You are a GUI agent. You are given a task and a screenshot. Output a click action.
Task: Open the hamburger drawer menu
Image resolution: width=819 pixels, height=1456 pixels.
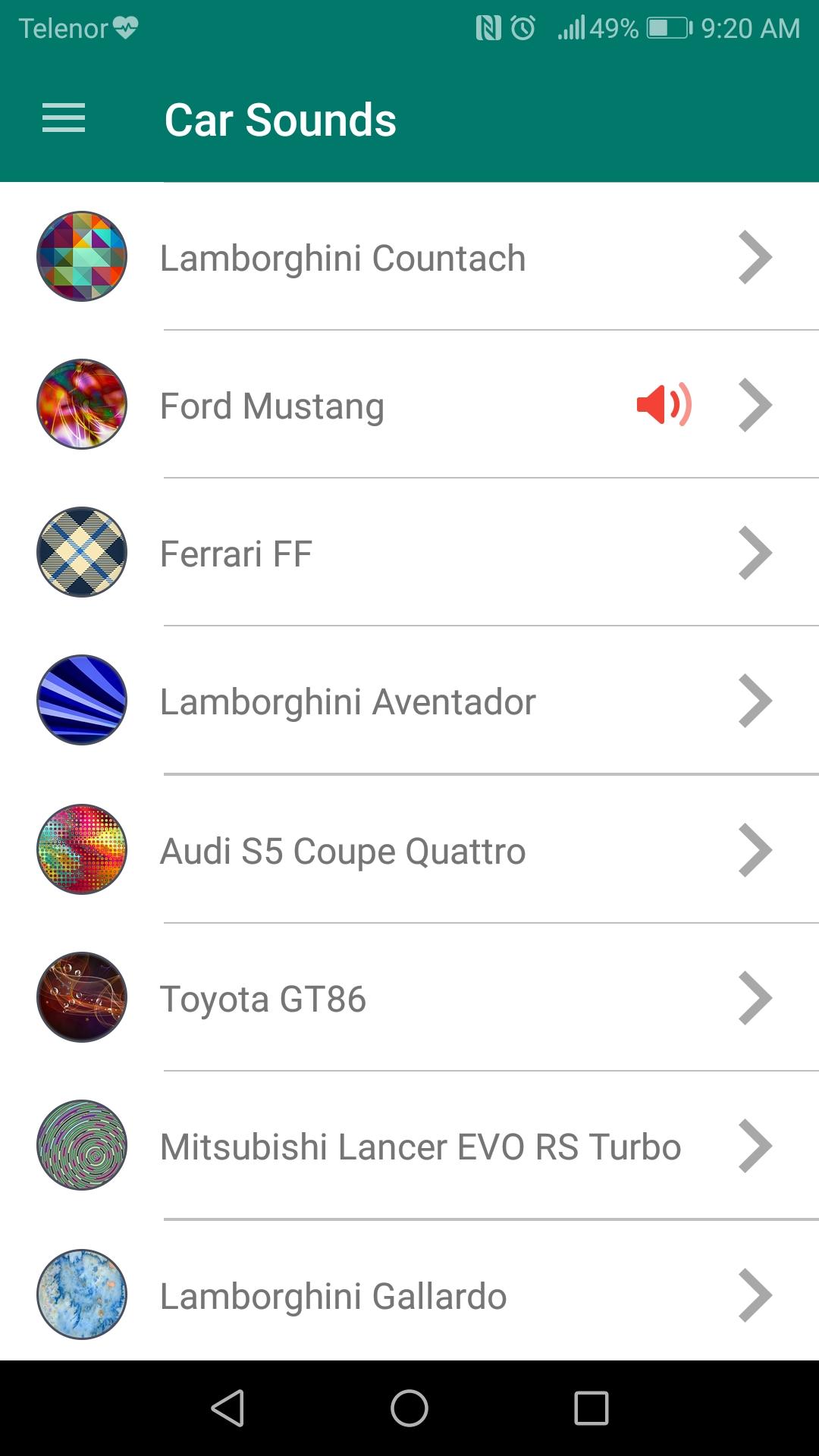pos(64,119)
